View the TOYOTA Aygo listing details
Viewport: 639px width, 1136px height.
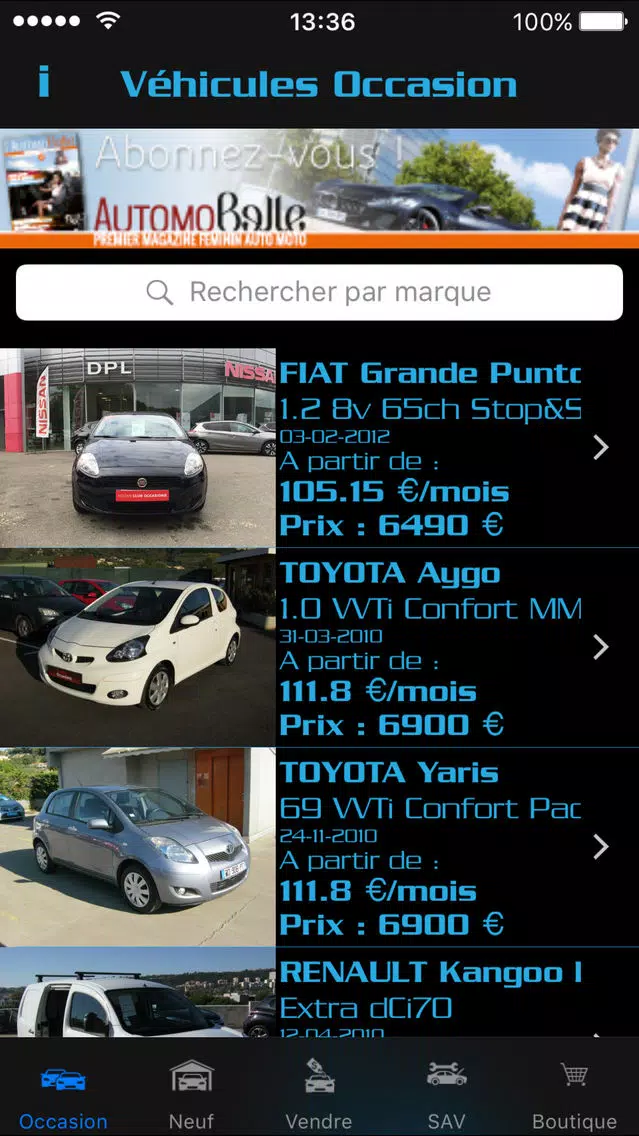coord(320,648)
